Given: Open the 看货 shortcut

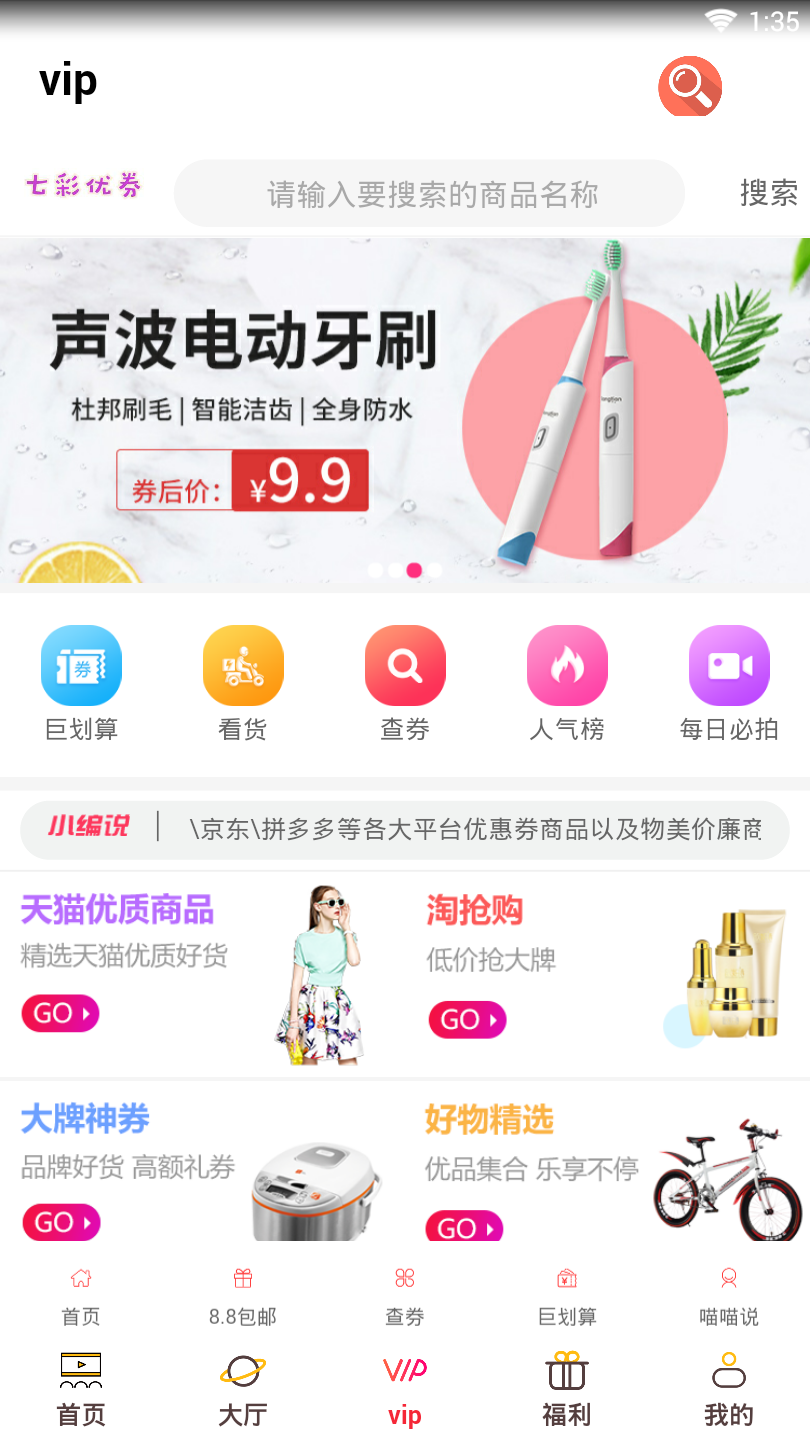Looking at the screenshot, I should click(243, 666).
